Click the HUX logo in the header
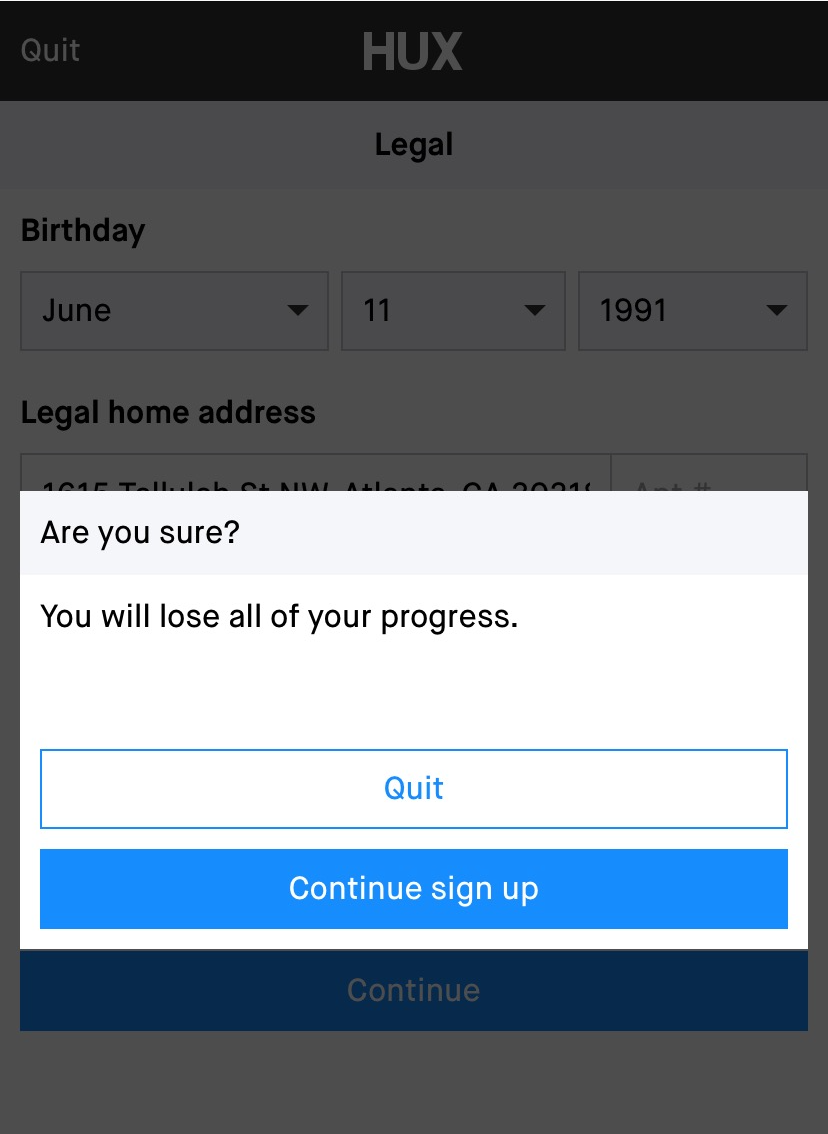 (413, 51)
